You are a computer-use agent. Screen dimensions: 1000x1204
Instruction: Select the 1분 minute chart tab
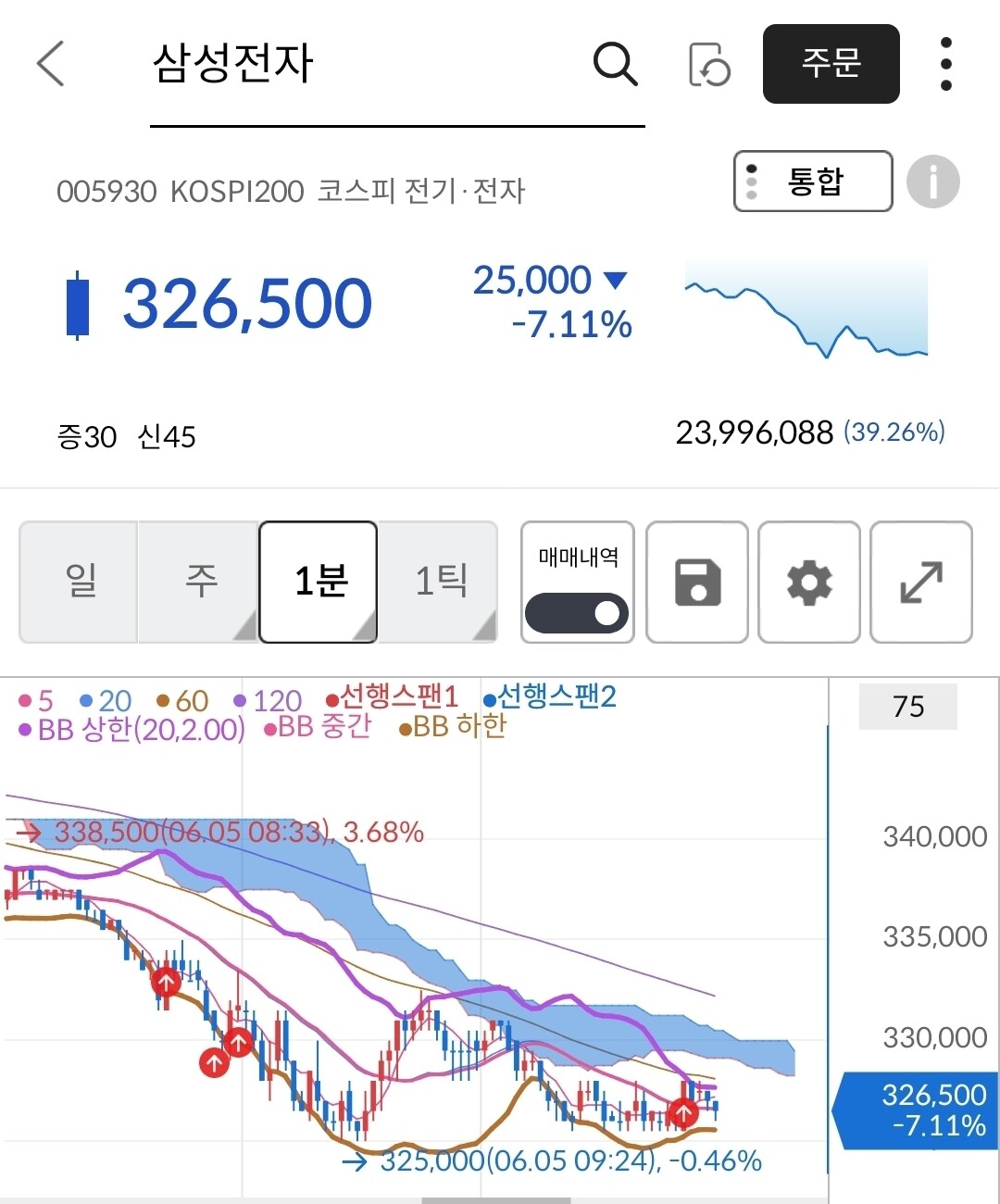[319, 582]
